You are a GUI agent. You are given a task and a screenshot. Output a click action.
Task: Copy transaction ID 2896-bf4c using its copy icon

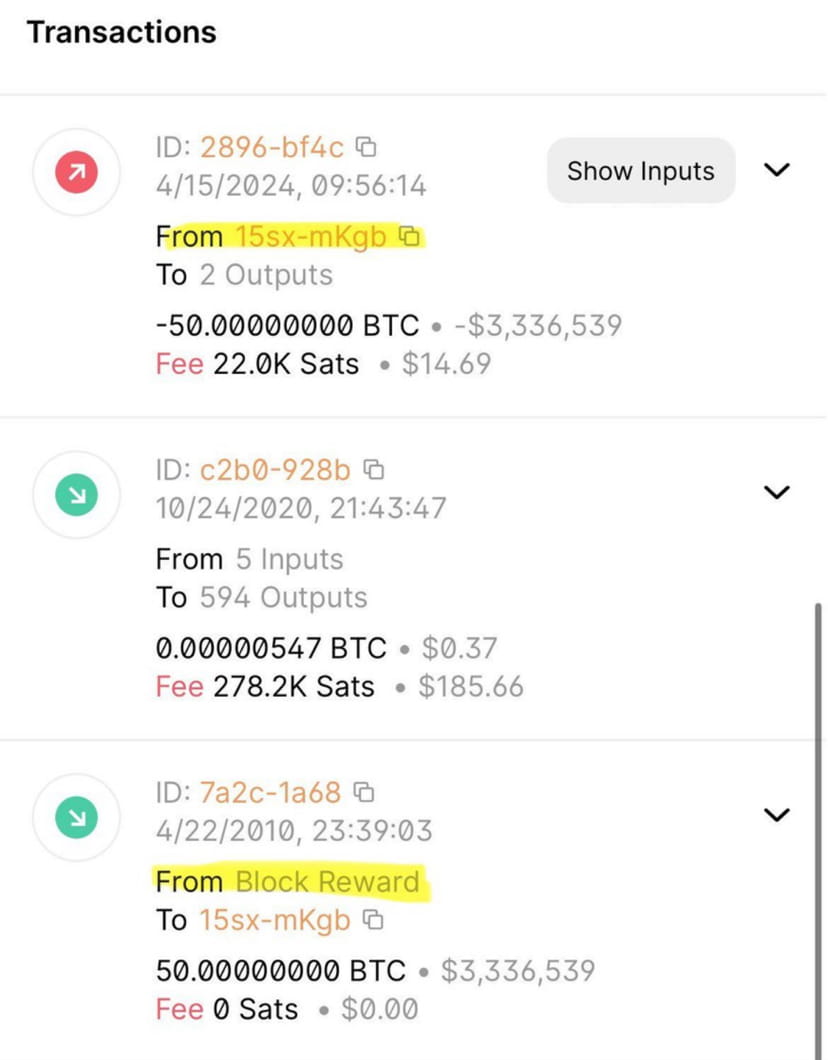(x=367, y=146)
